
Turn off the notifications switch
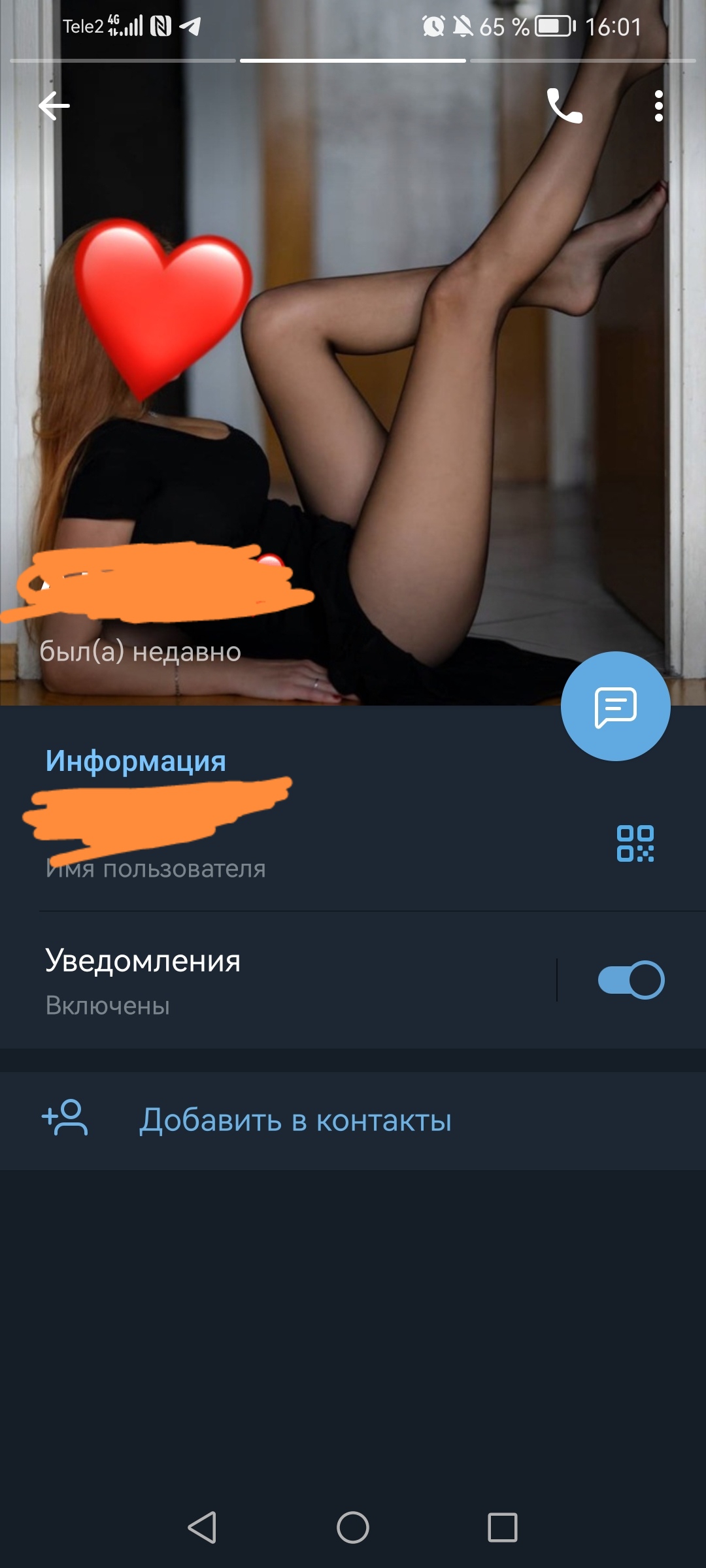pos(631,980)
